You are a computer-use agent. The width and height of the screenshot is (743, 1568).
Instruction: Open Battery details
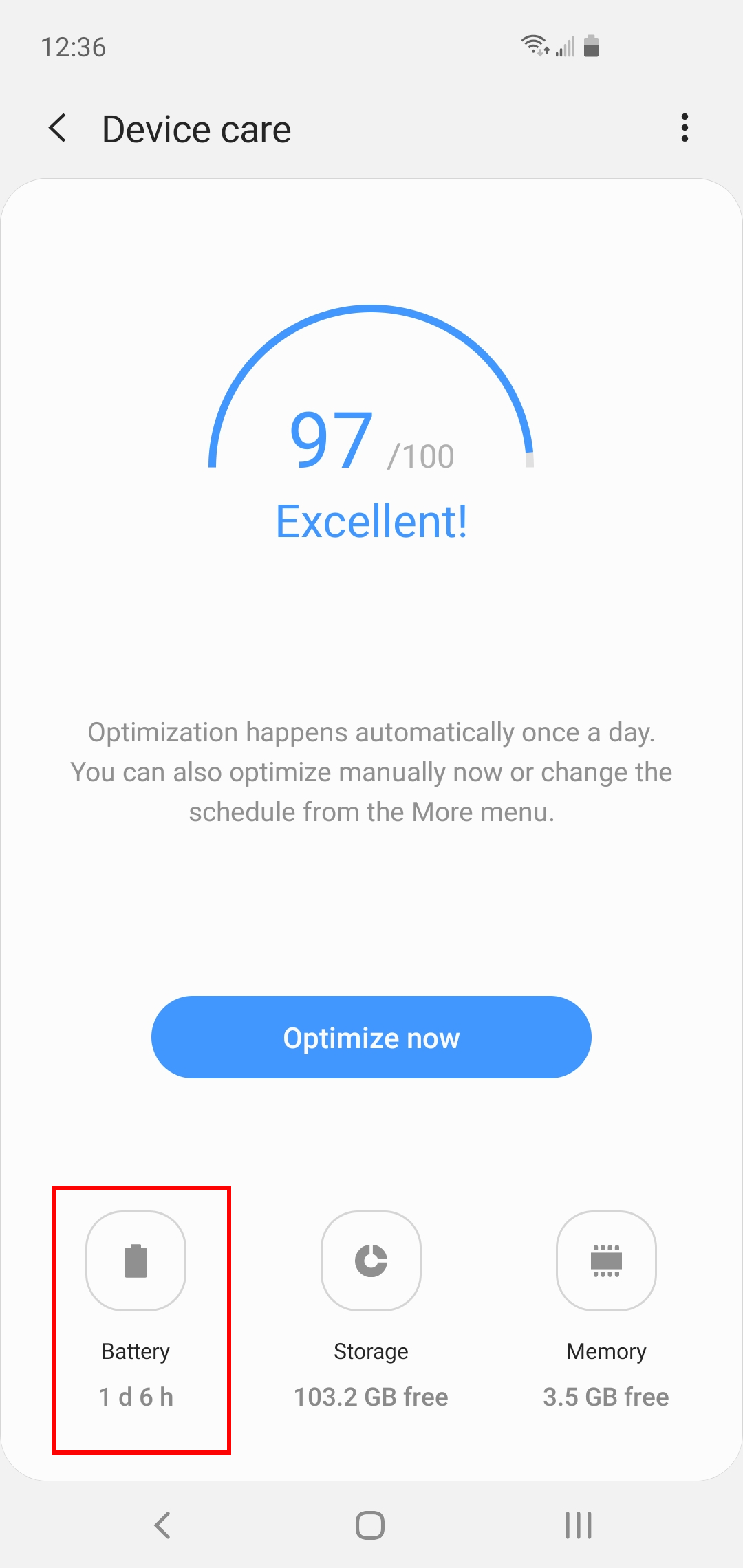pos(136,1262)
